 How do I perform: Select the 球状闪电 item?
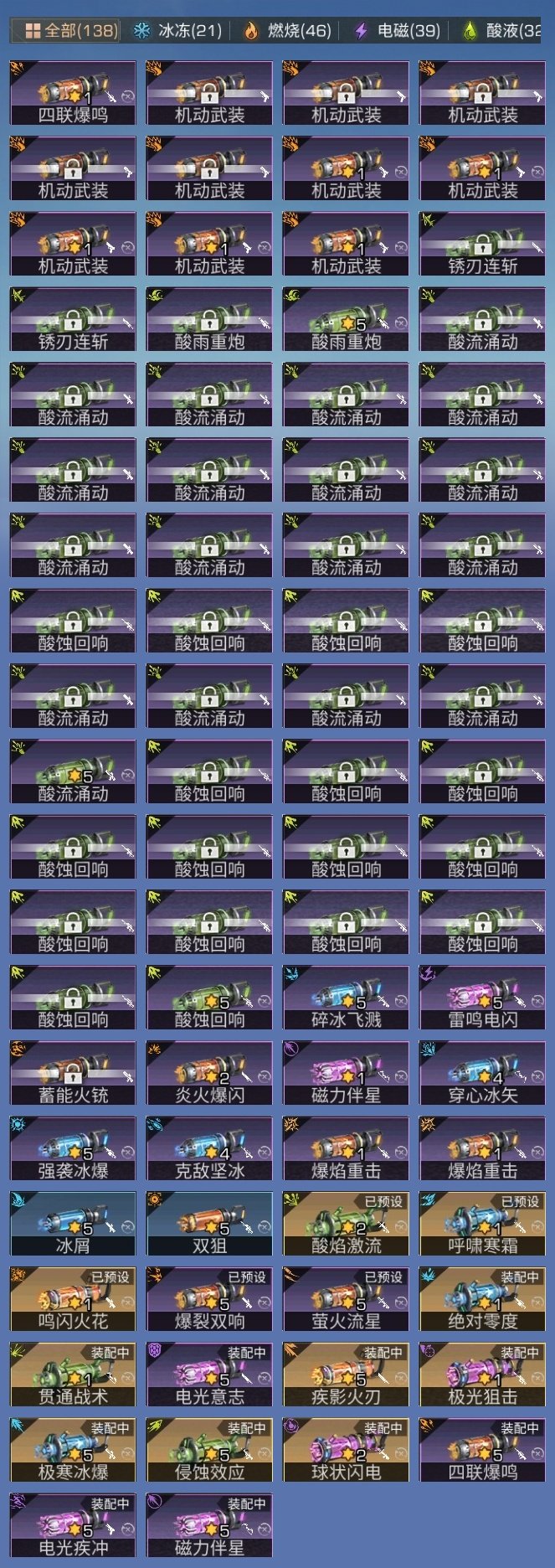[x=346, y=1451]
